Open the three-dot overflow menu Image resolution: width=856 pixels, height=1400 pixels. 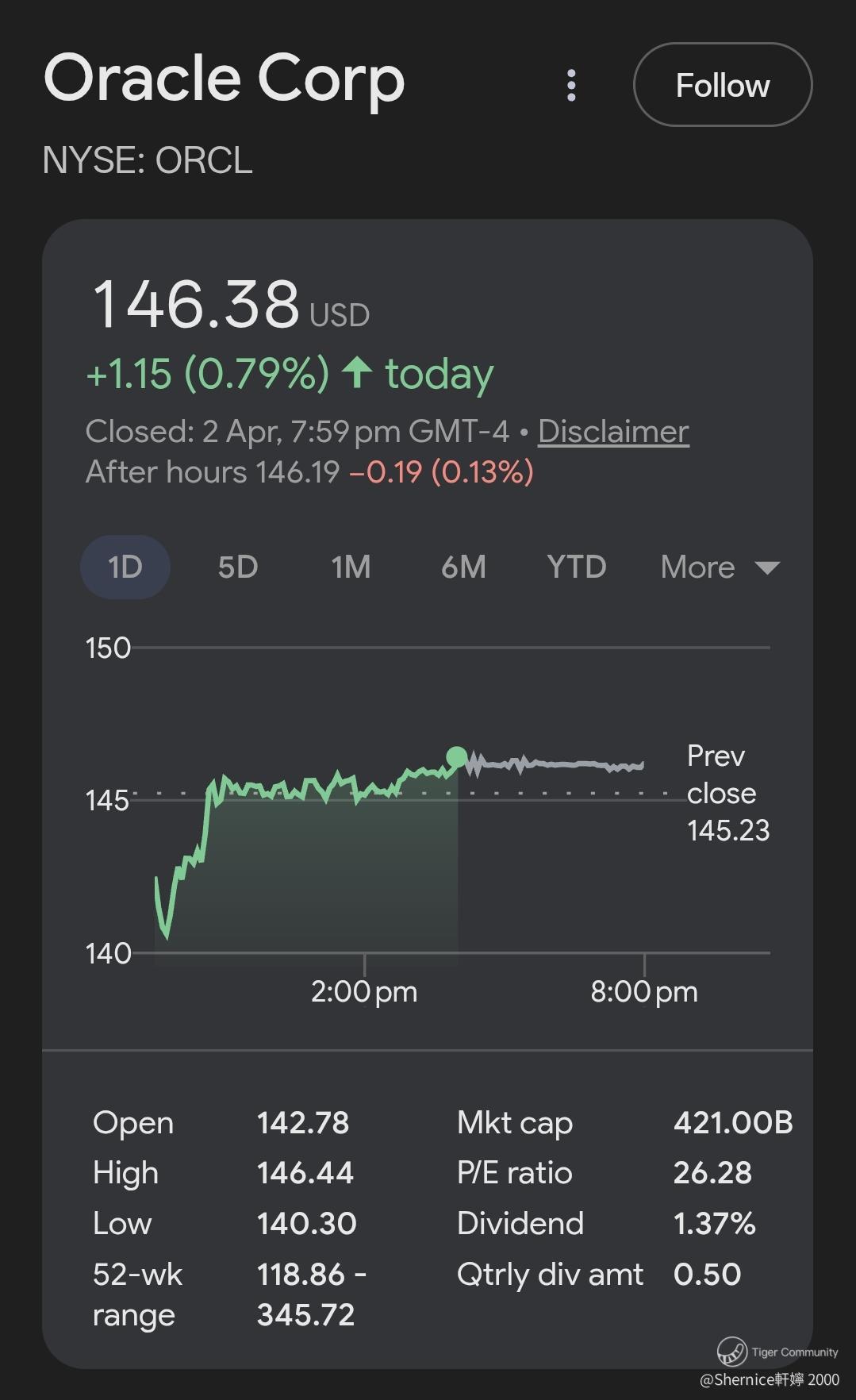pos(571,85)
